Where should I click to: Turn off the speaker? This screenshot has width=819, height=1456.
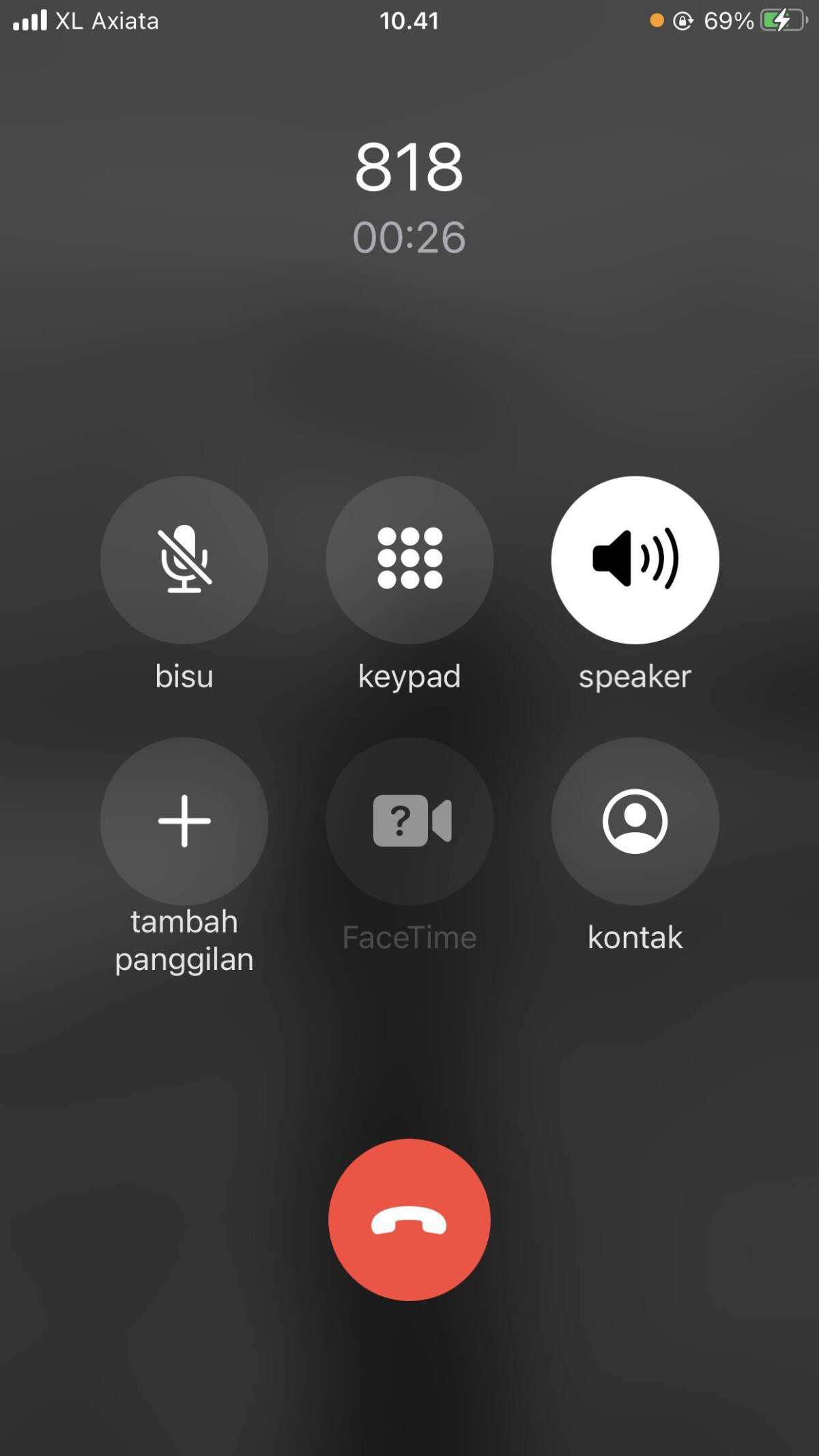point(635,560)
